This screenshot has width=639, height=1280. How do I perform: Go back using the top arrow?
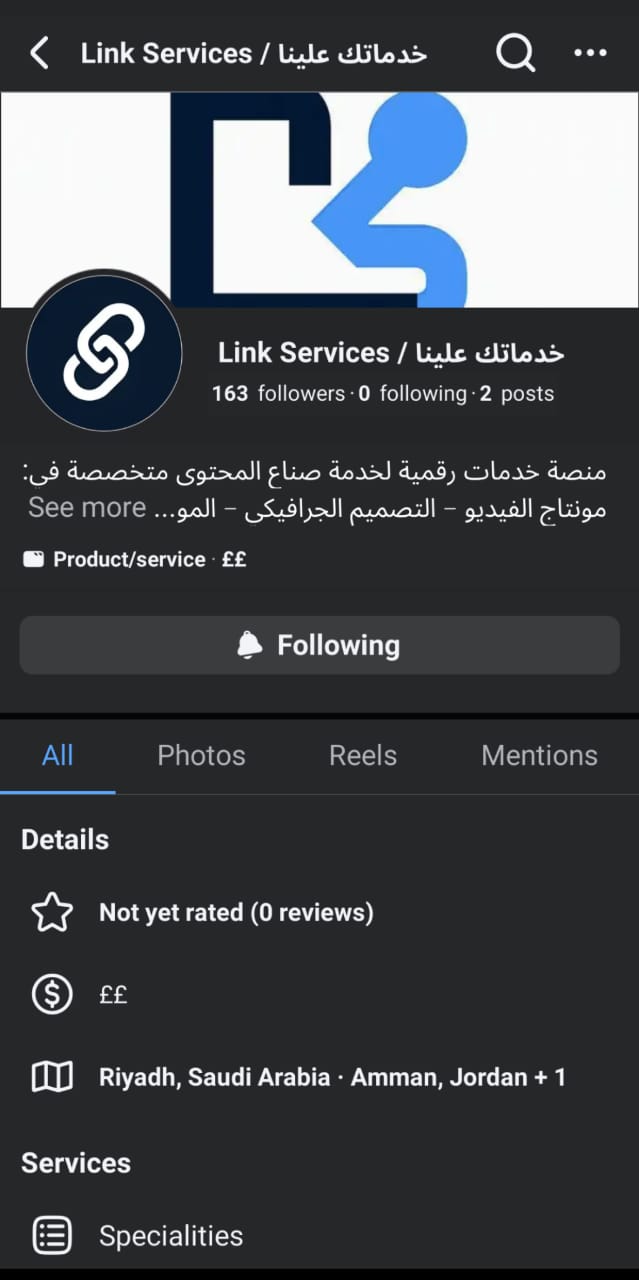pos(39,53)
